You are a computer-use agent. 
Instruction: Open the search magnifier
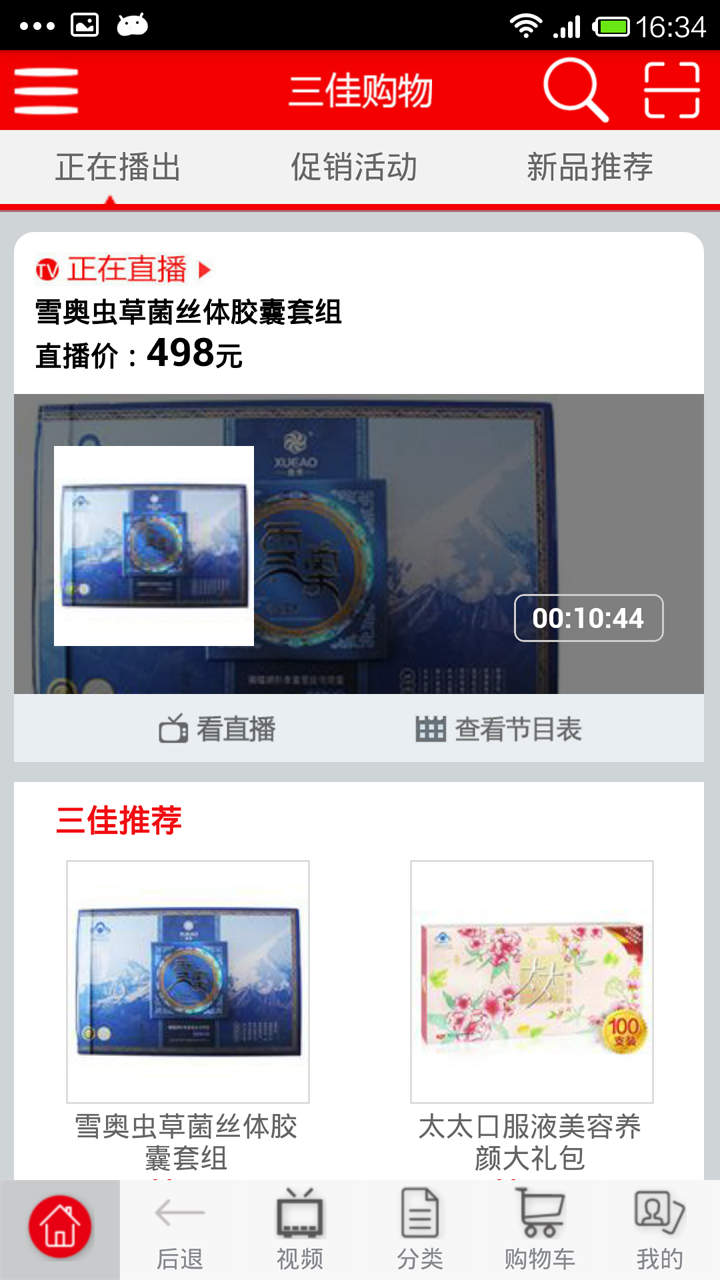click(575, 91)
